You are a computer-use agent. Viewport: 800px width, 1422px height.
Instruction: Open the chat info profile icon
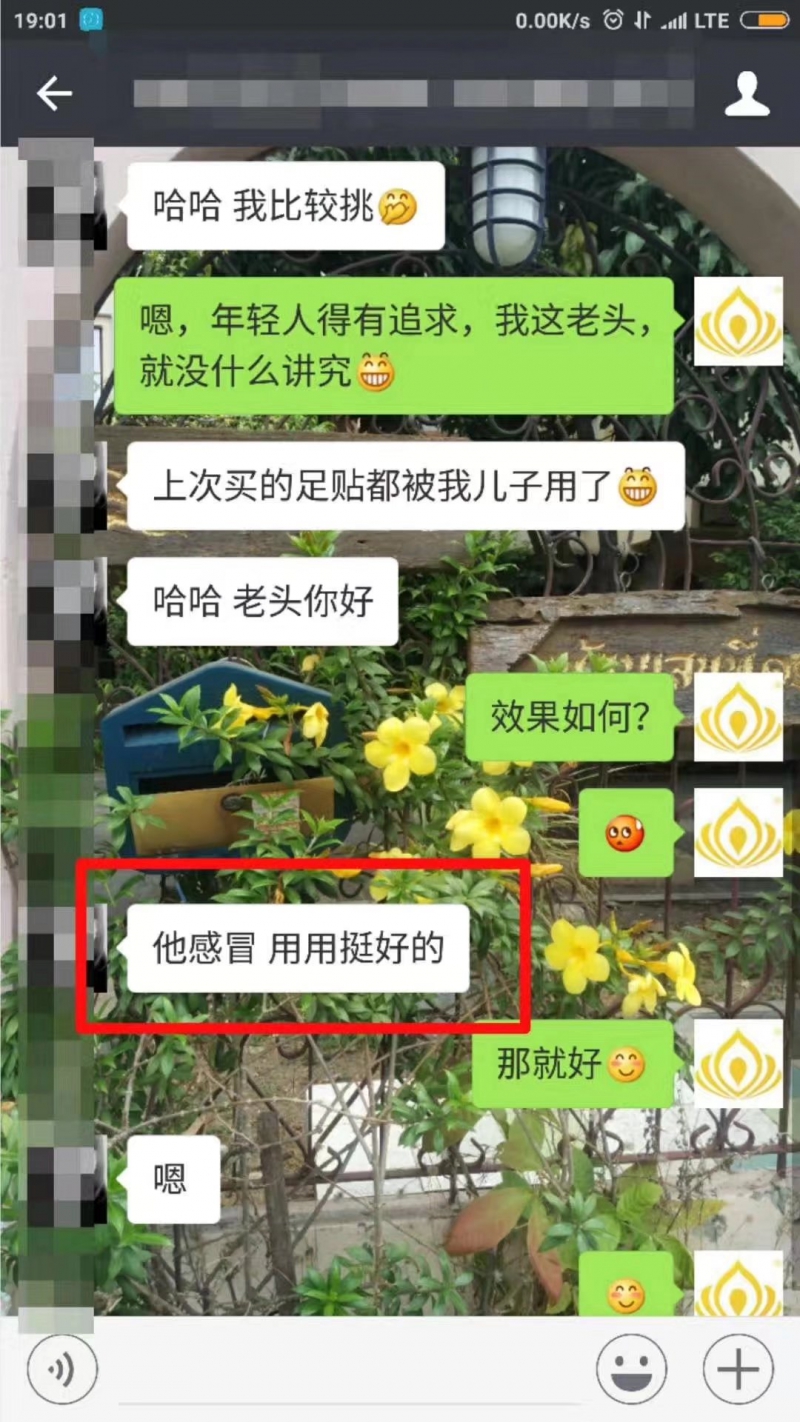(x=746, y=94)
